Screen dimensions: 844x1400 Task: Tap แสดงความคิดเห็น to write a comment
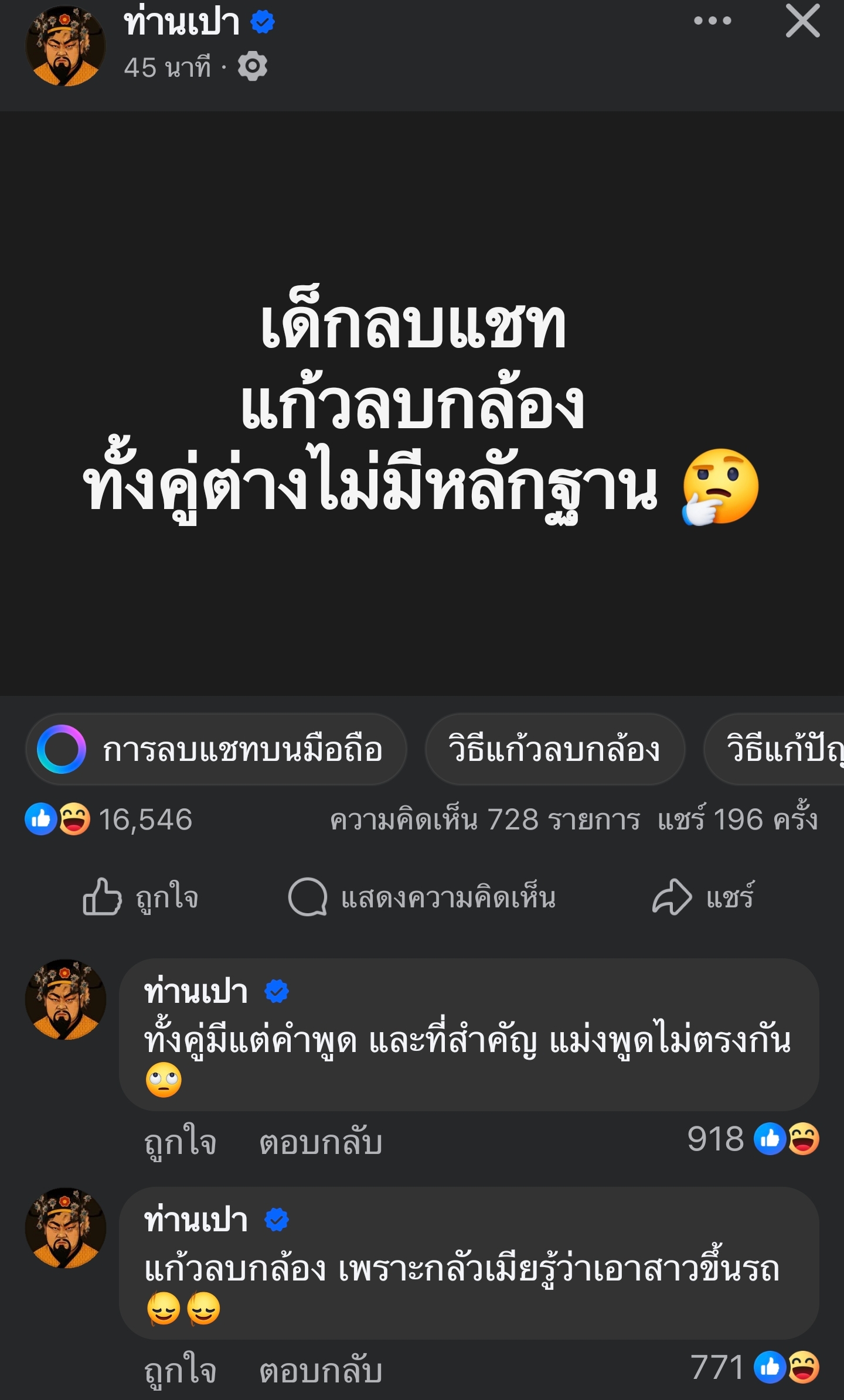[x=422, y=897]
